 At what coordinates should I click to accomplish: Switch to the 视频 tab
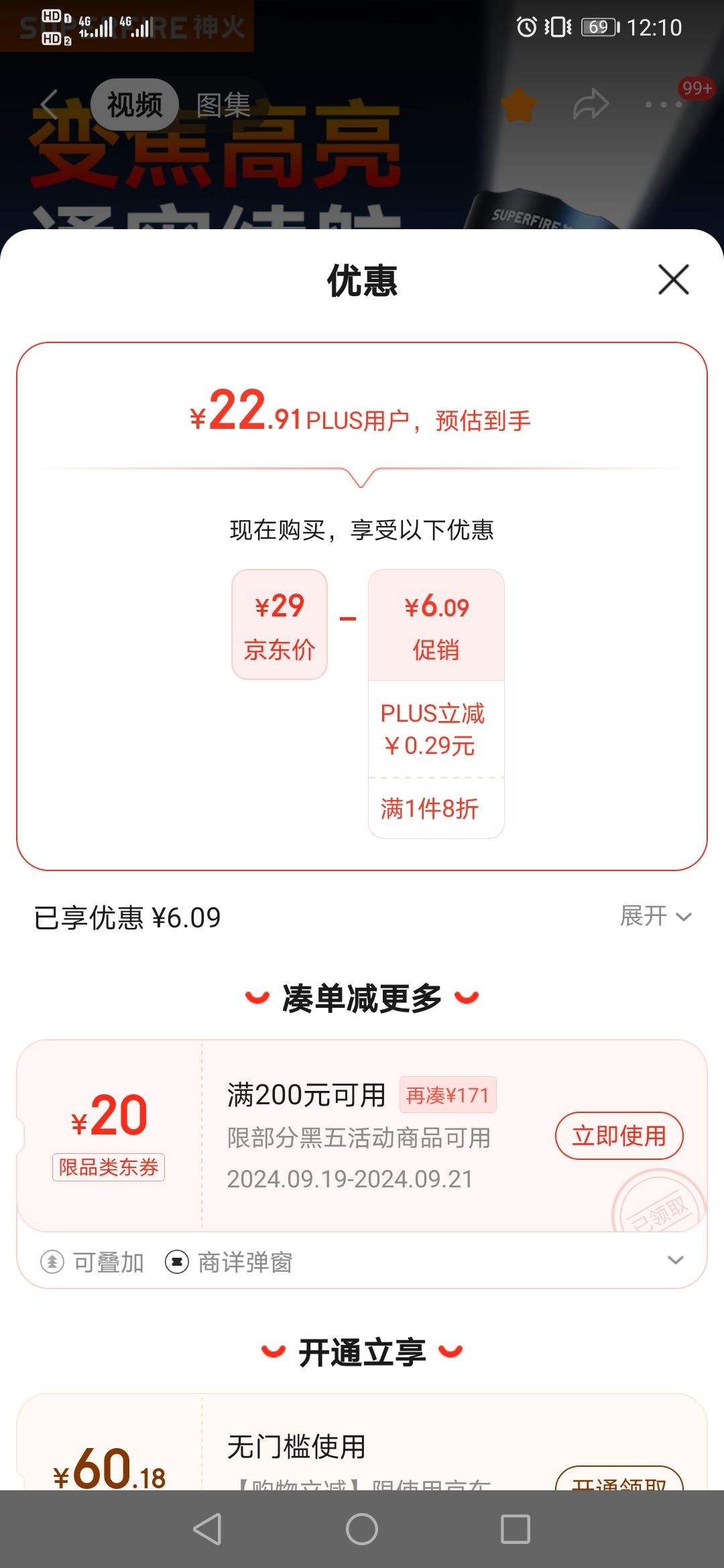tap(135, 105)
